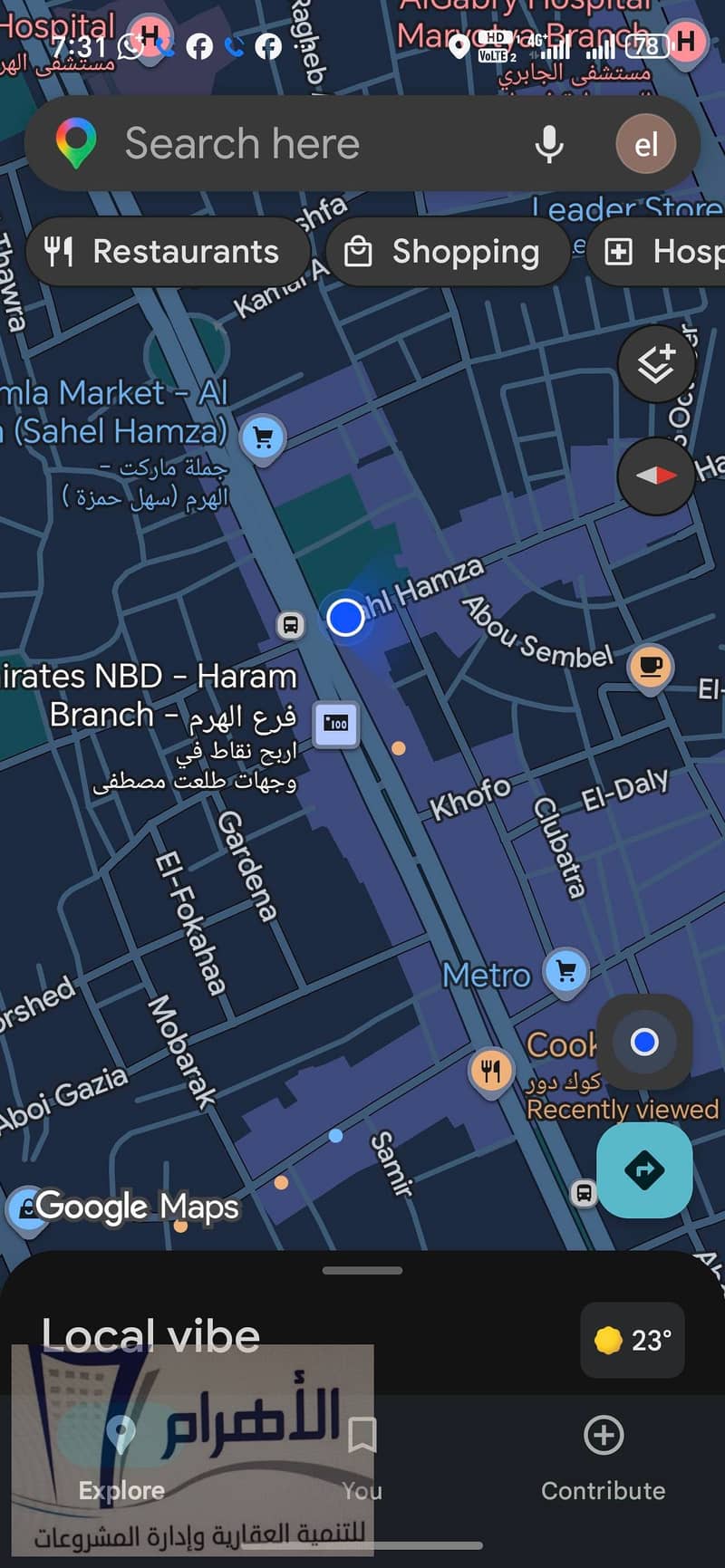Viewport: 725px width, 1568px height.
Task: Open the weather 23° chip
Action: click(633, 1340)
